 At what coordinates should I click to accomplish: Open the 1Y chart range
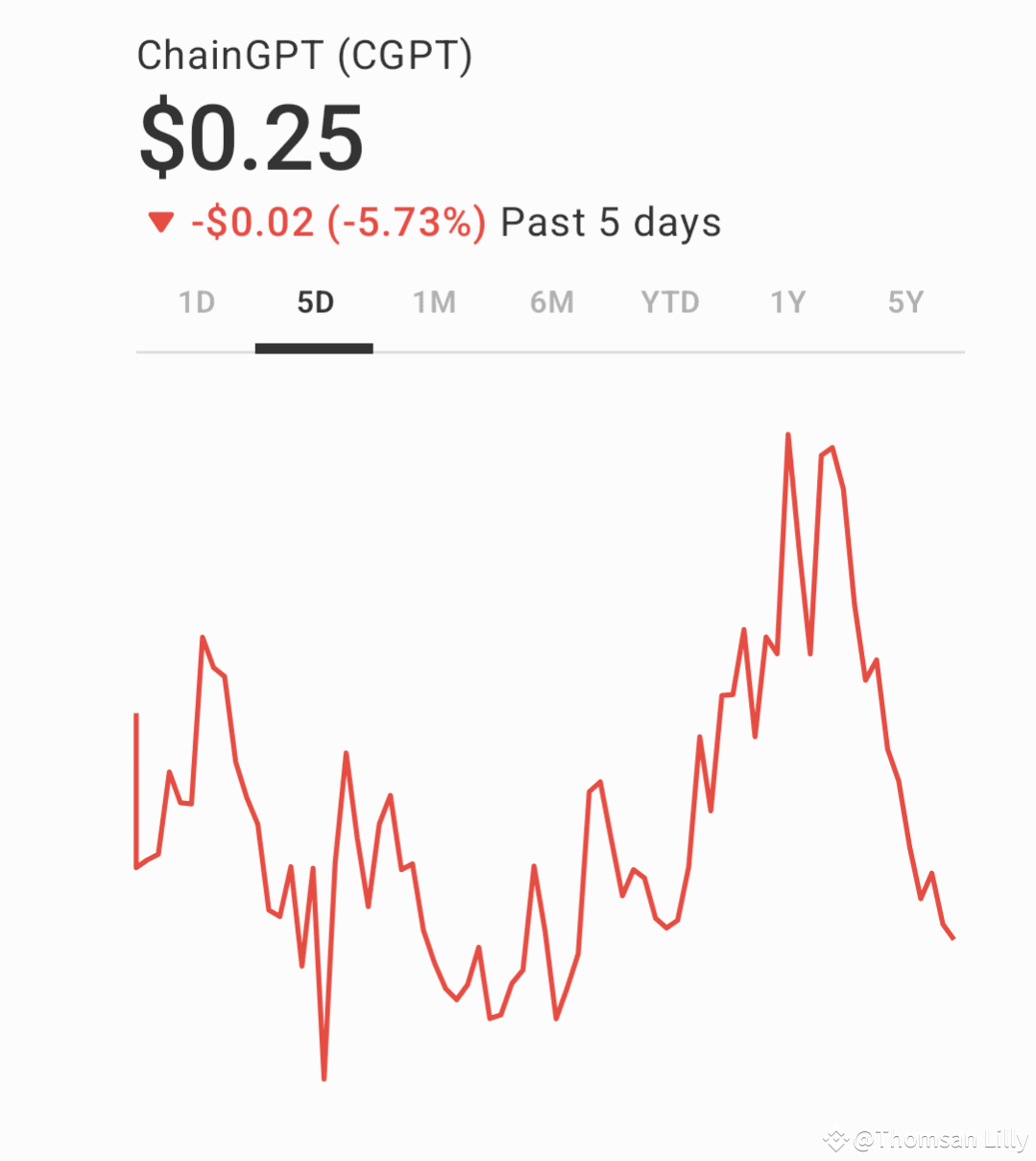click(788, 303)
